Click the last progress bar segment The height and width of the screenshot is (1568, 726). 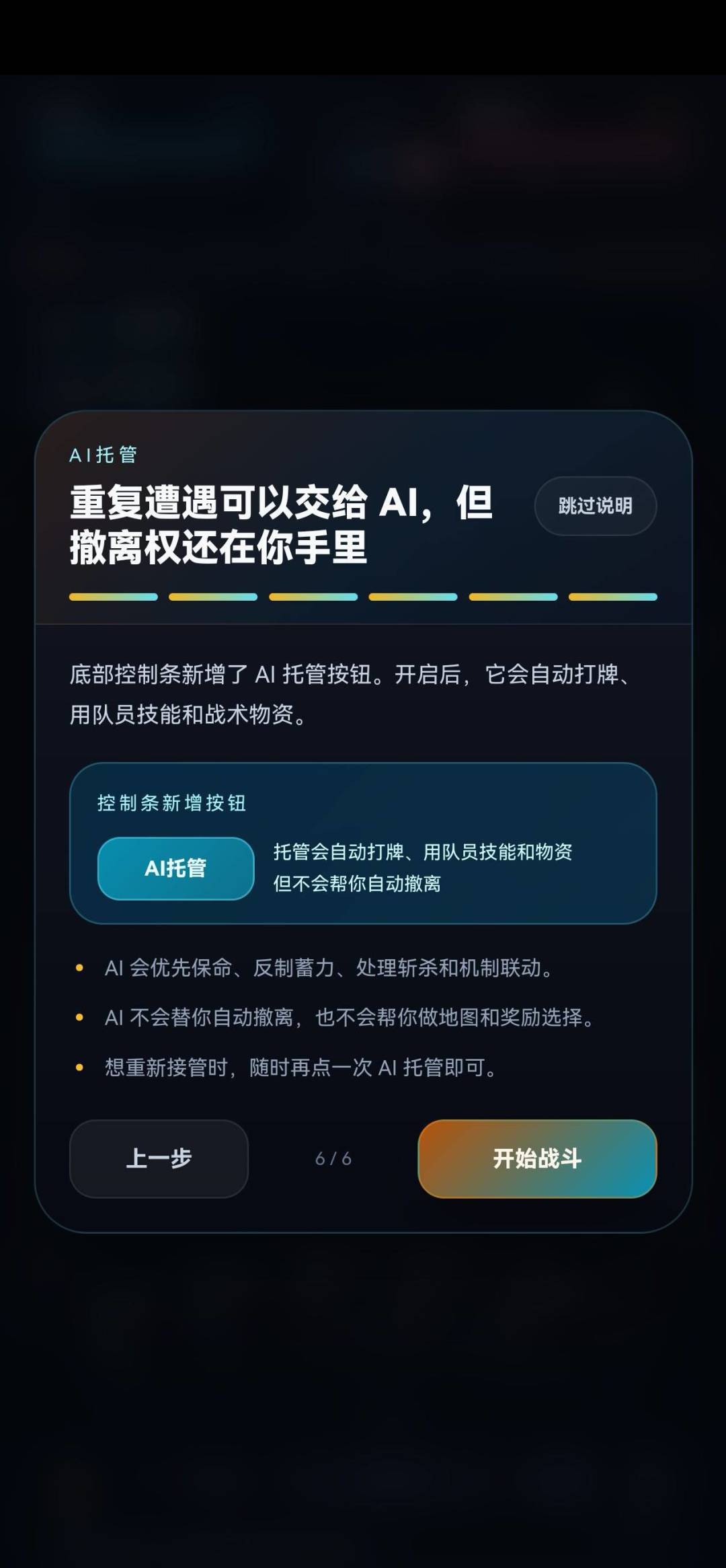point(612,596)
